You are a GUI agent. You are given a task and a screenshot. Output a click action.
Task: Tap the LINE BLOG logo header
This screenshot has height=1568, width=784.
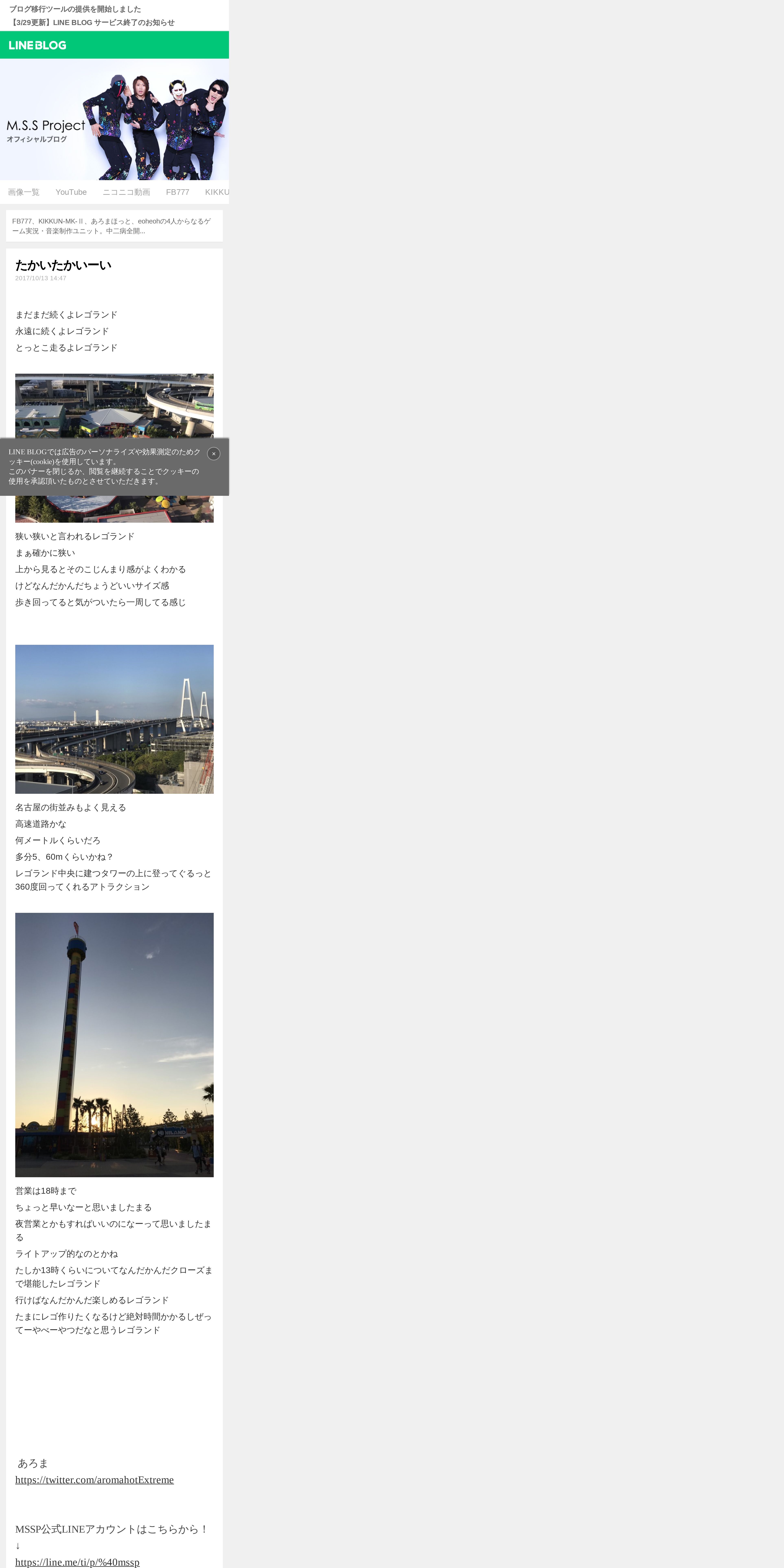point(38,45)
